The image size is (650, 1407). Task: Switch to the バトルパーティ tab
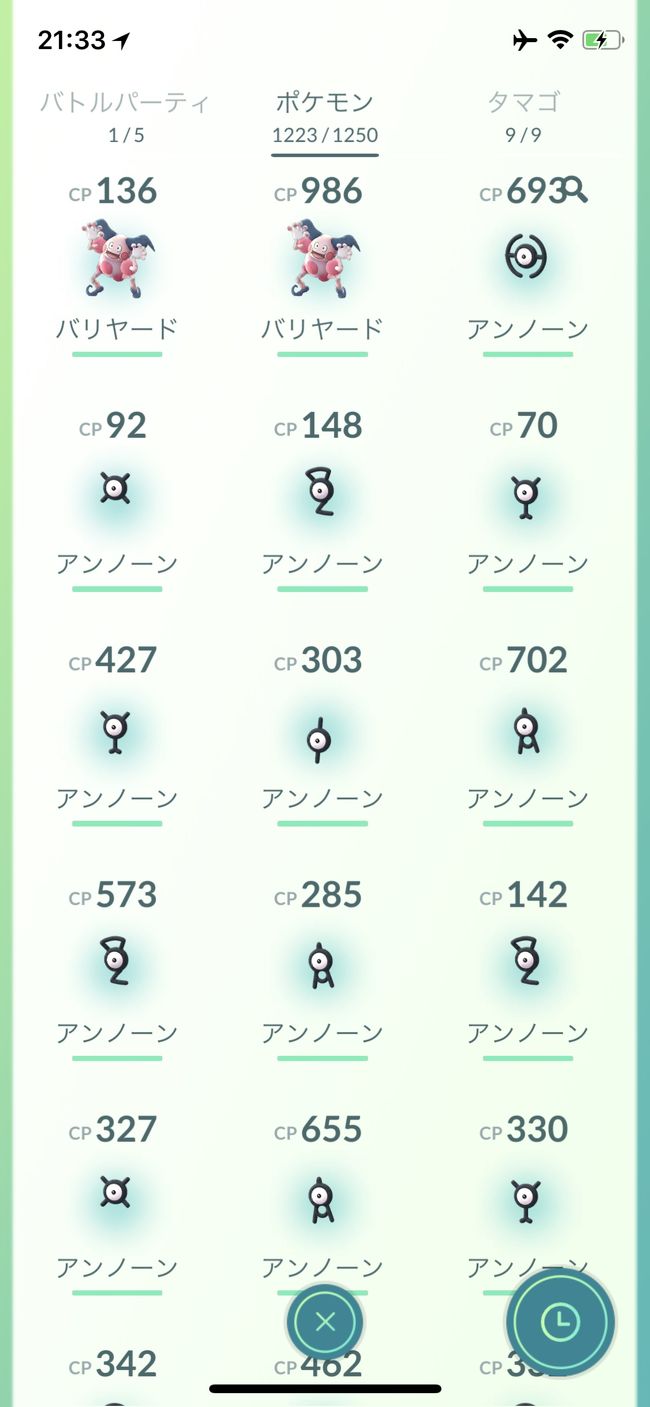tap(126, 116)
